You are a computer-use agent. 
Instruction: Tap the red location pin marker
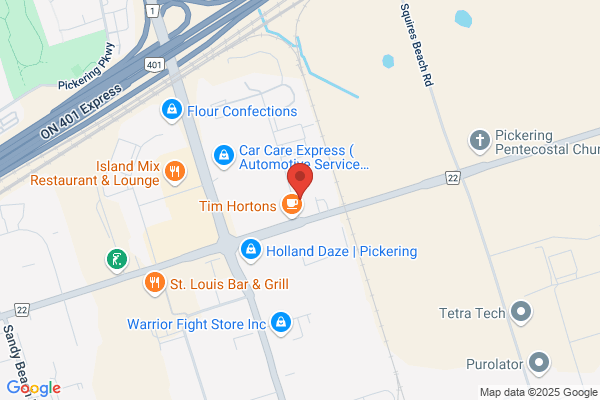[x=300, y=180]
